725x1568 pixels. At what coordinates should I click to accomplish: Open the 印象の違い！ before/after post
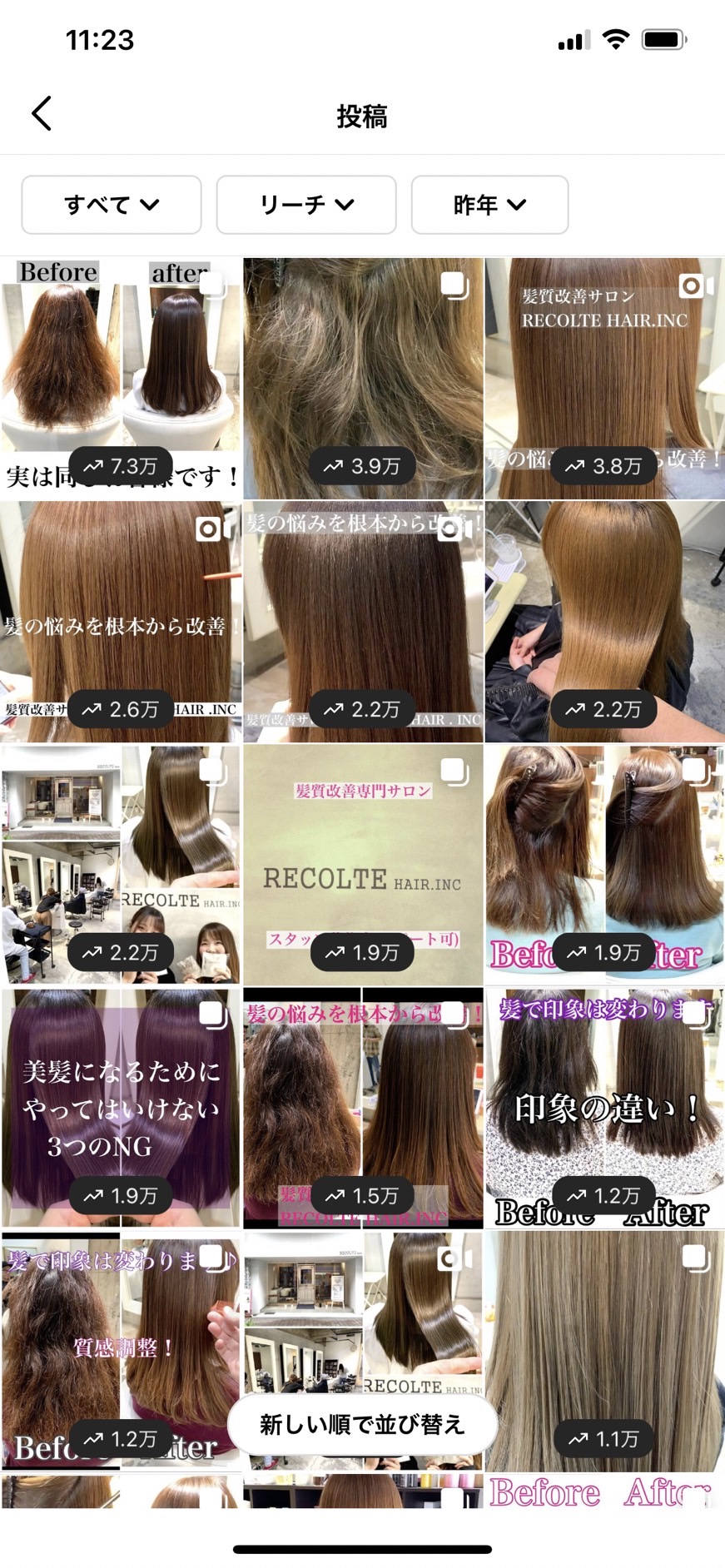[605, 1099]
